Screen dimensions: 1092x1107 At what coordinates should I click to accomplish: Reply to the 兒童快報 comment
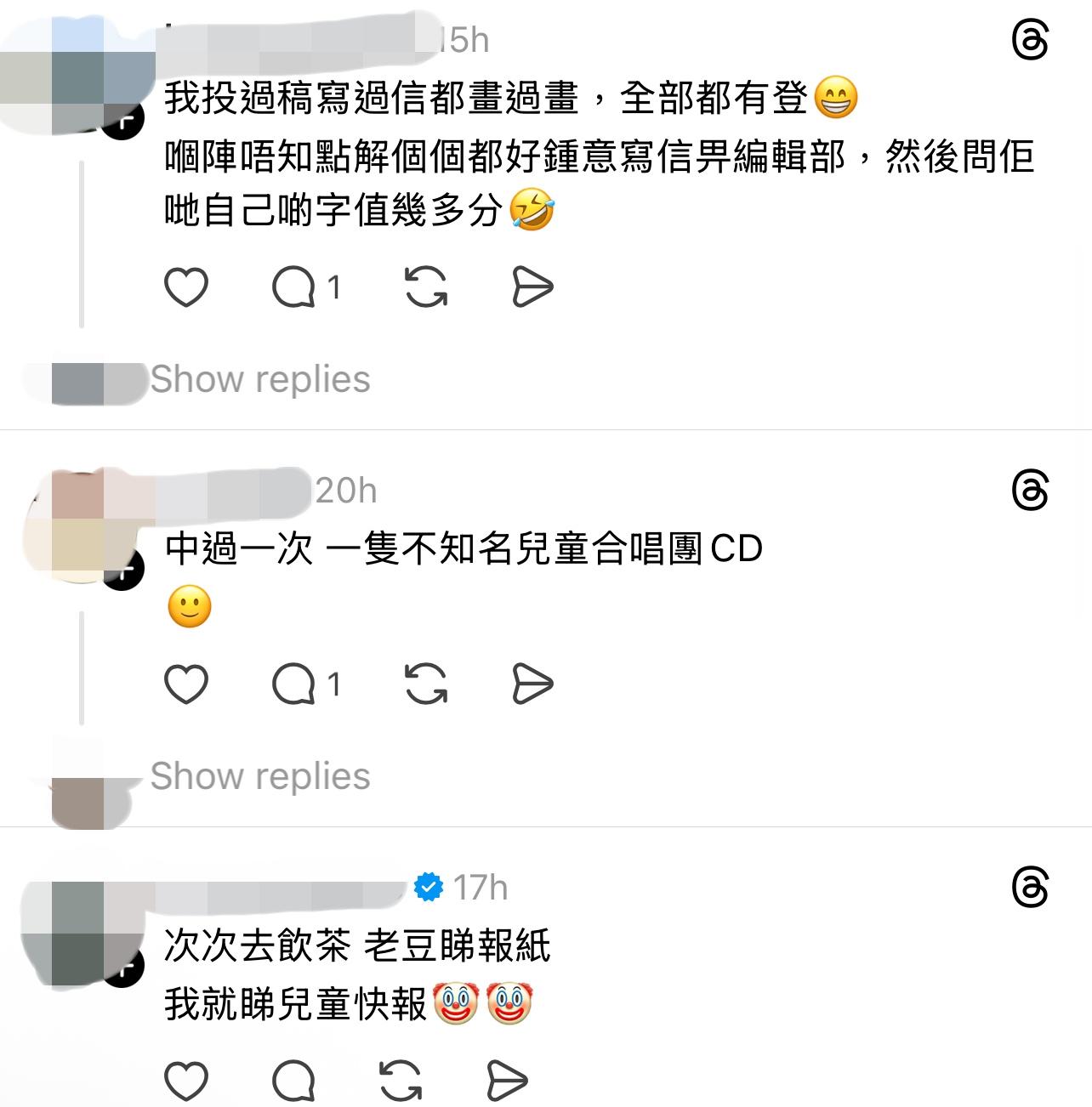(x=294, y=1081)
